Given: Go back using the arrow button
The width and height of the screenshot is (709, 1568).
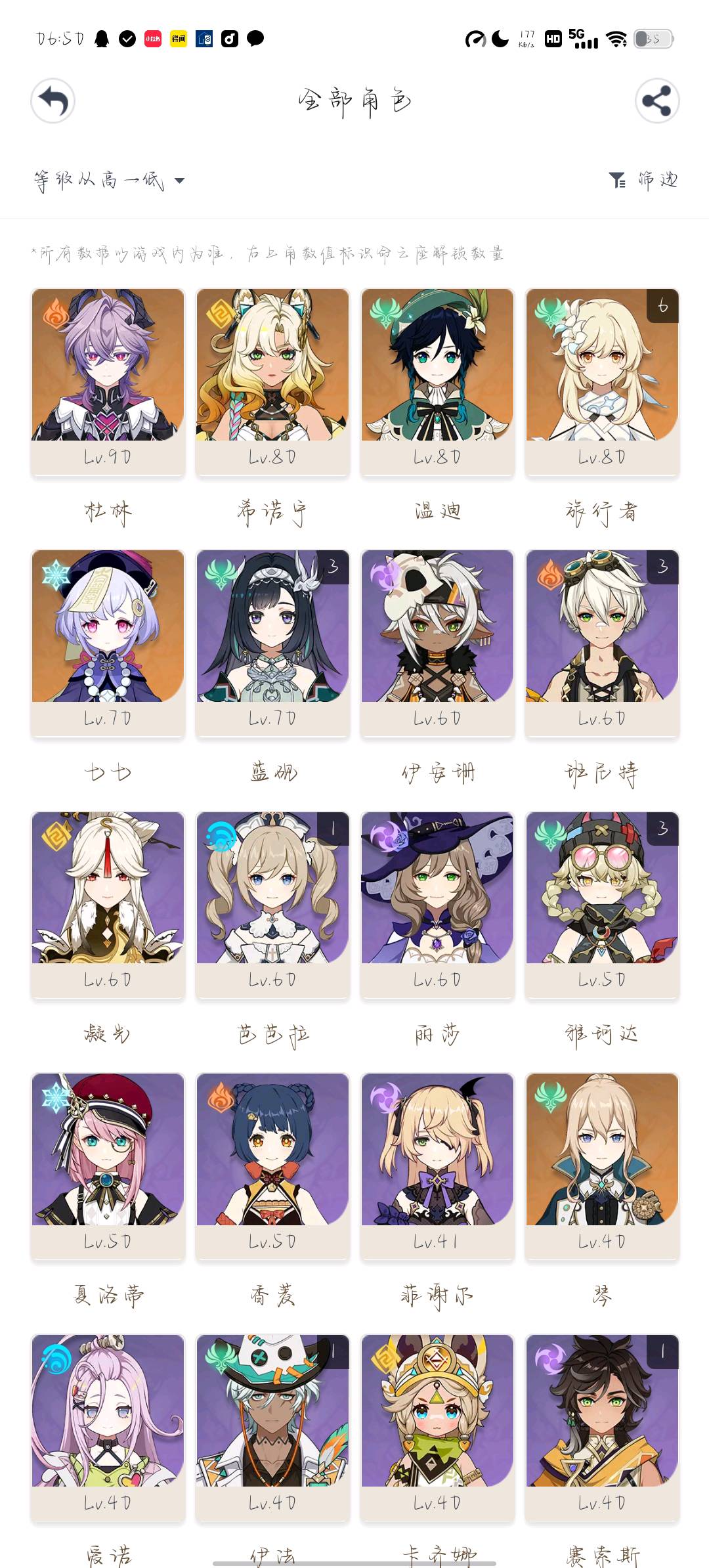Looking at the screenshot, I should pos(53,100).
